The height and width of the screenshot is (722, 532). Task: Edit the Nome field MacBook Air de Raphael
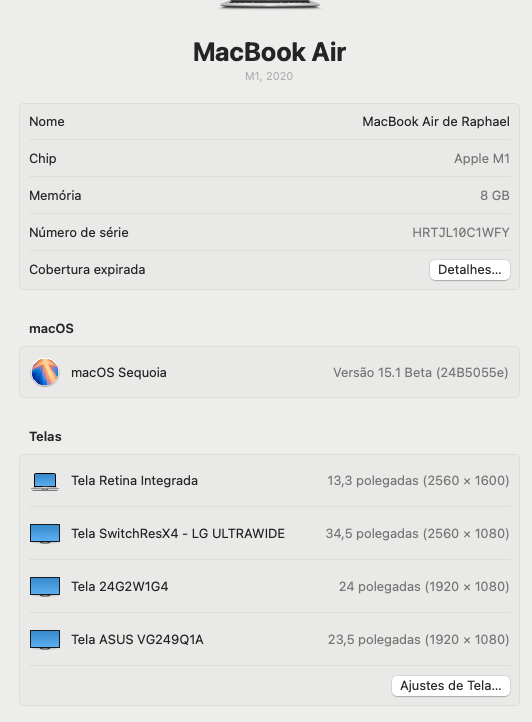click(435, 122)
